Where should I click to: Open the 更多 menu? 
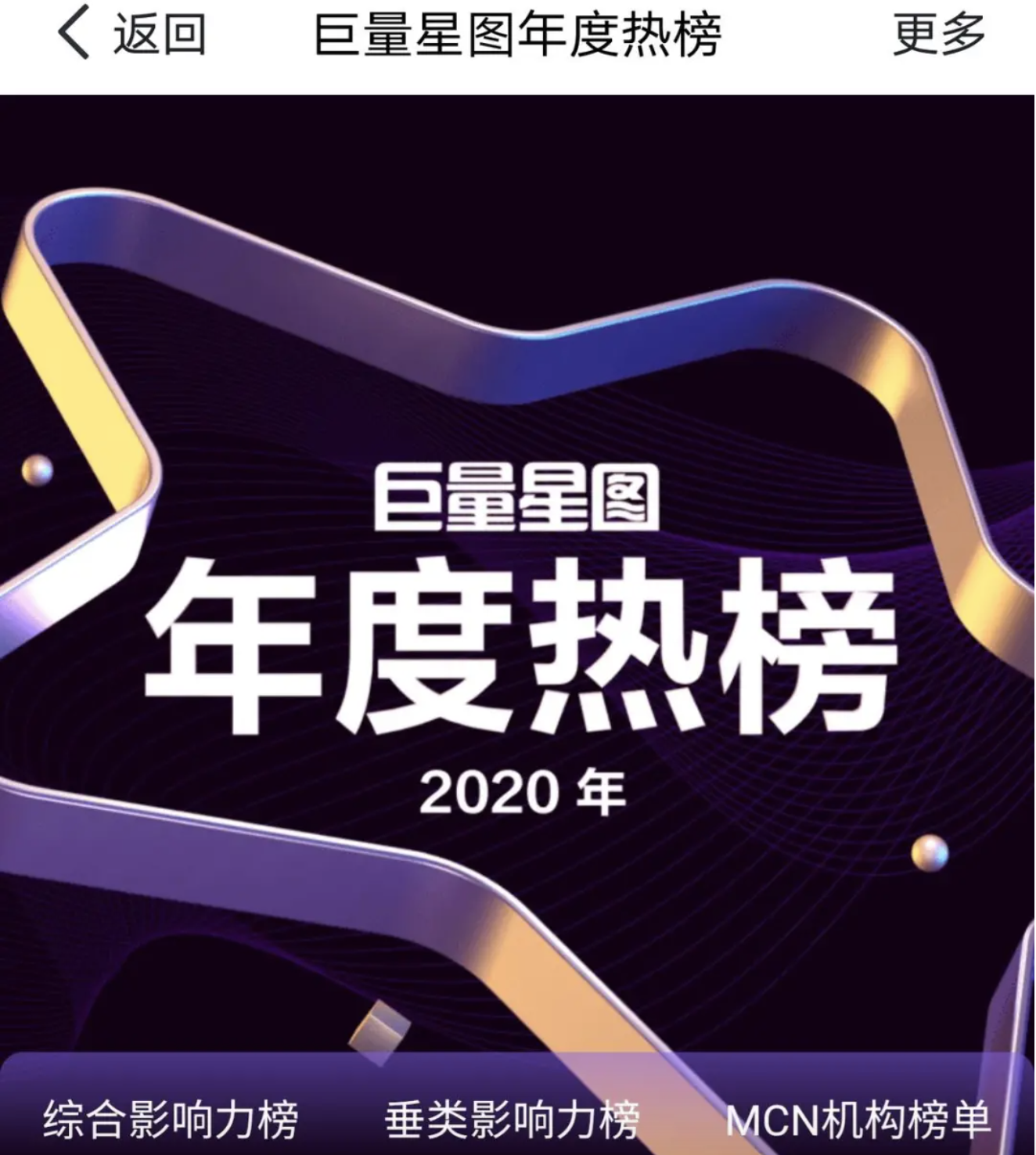(x=938, y=34)
